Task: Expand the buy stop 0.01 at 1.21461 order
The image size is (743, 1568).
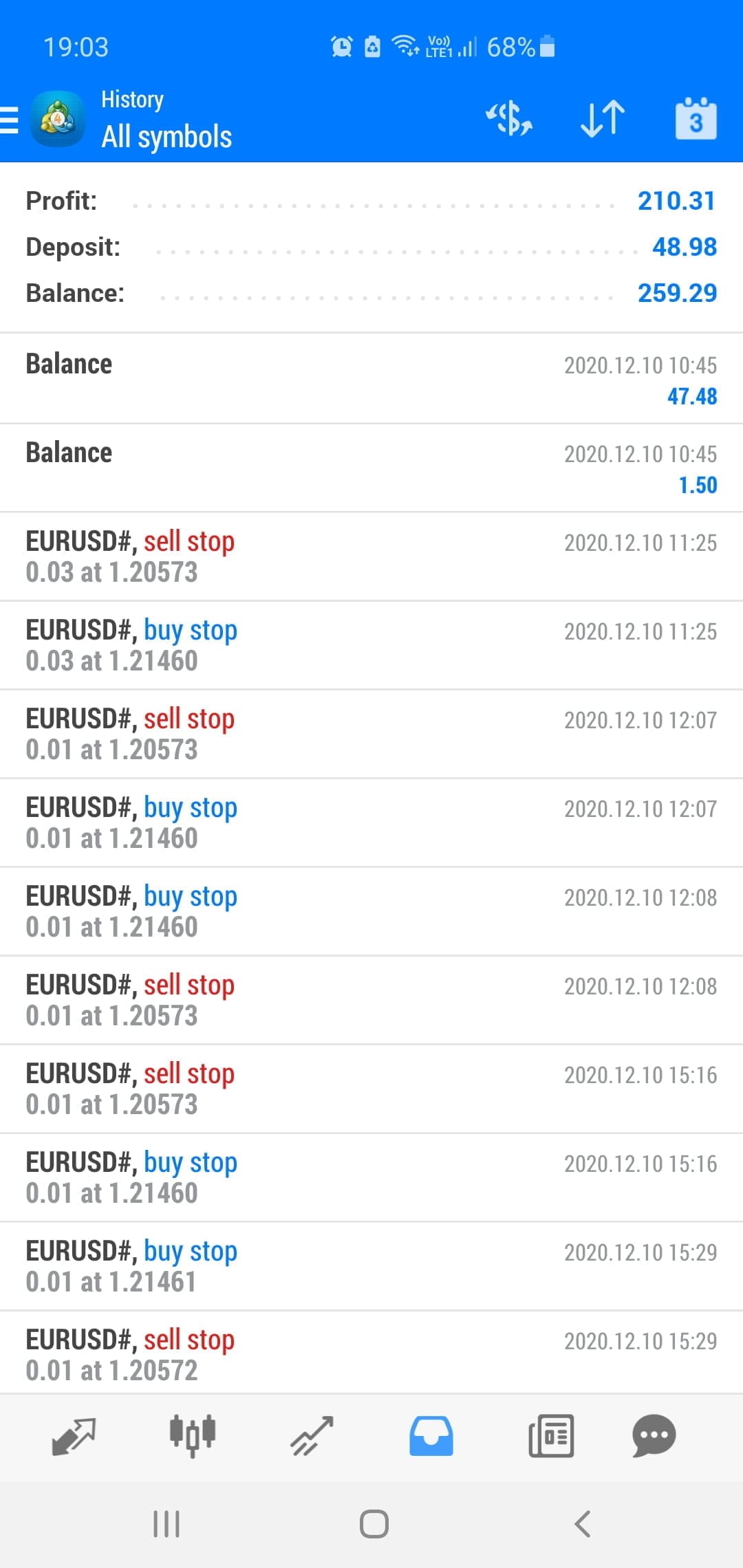Action: 371,1266
